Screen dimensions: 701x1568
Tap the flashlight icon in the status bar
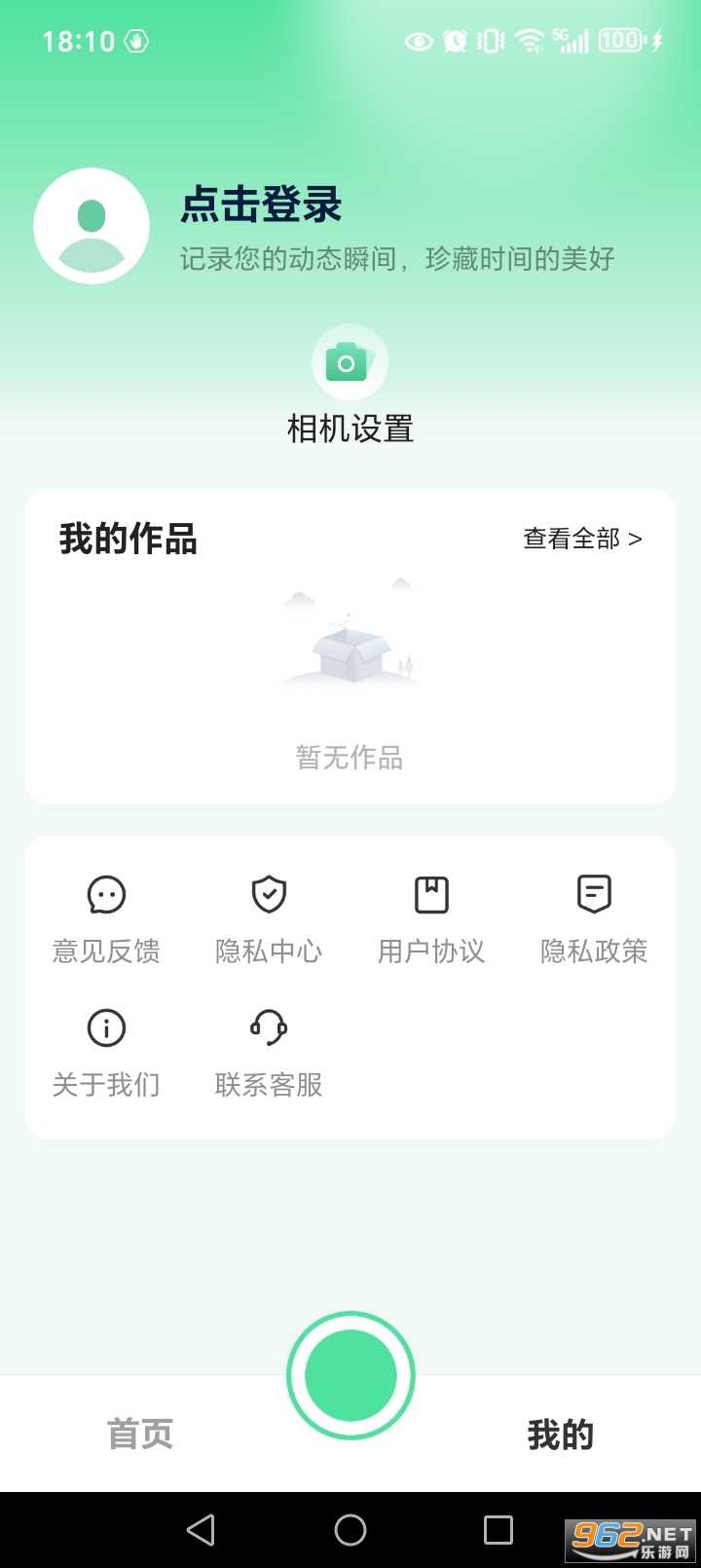pos(656,41)
